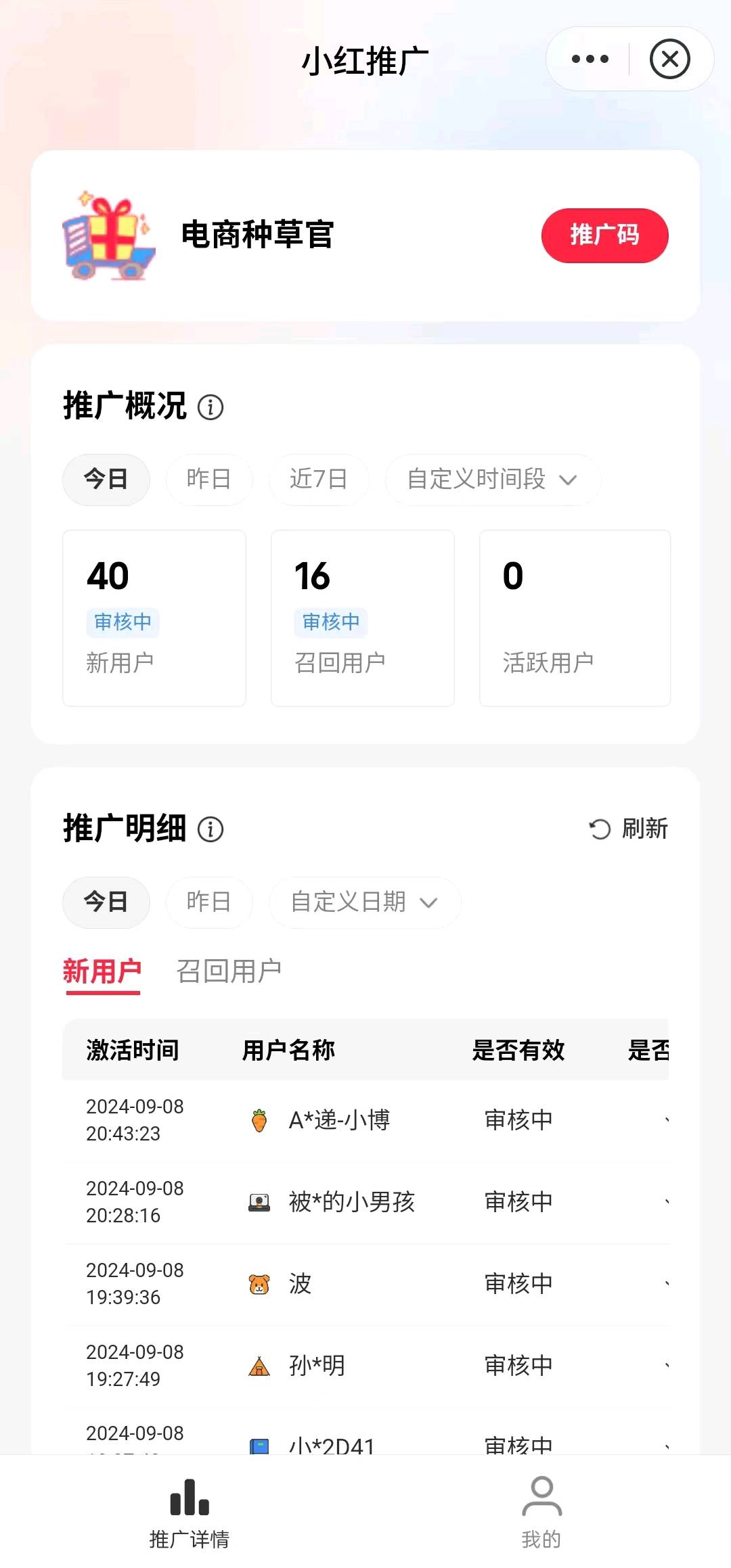Viewport: 731px width, 1568px height.
Task: Select 今日 in 推广概况 filters
Action: click(x=106, y=479)
